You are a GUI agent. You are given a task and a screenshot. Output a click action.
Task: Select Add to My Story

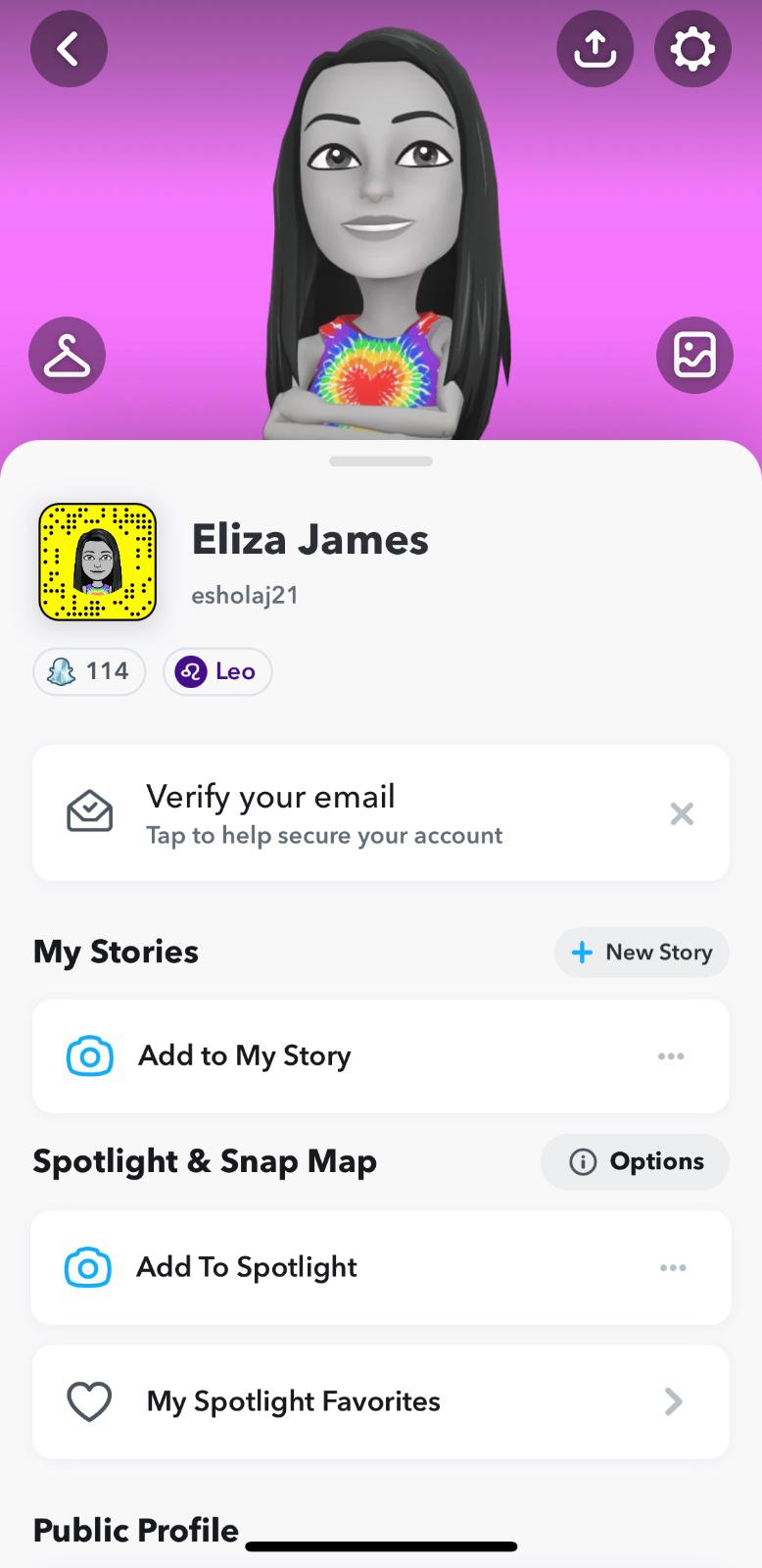(x=245, y=1055)
